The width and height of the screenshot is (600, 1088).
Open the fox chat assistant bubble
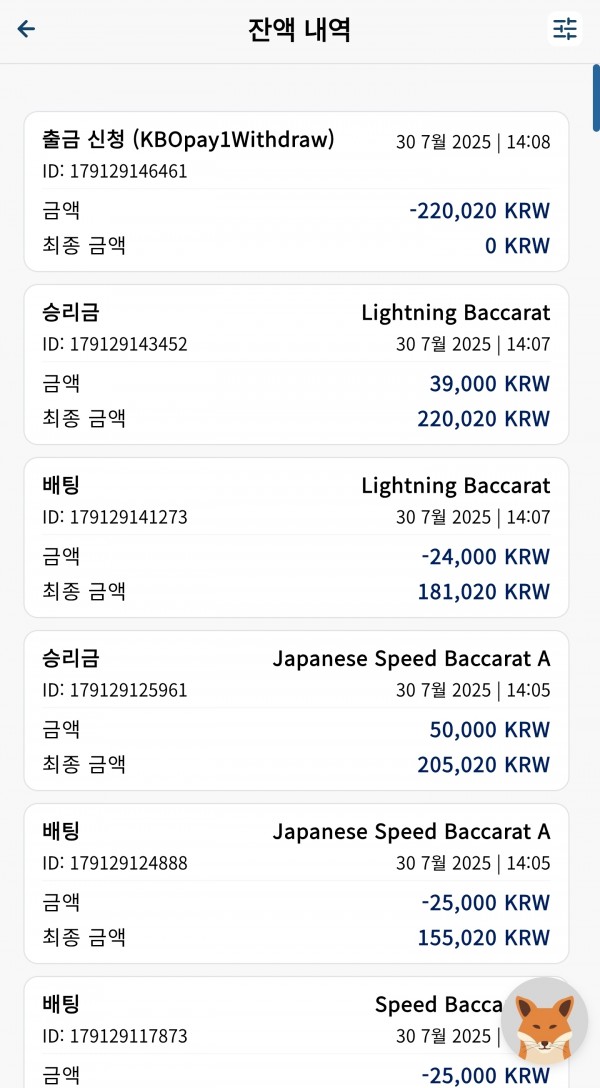click(x=545, y=1021)
